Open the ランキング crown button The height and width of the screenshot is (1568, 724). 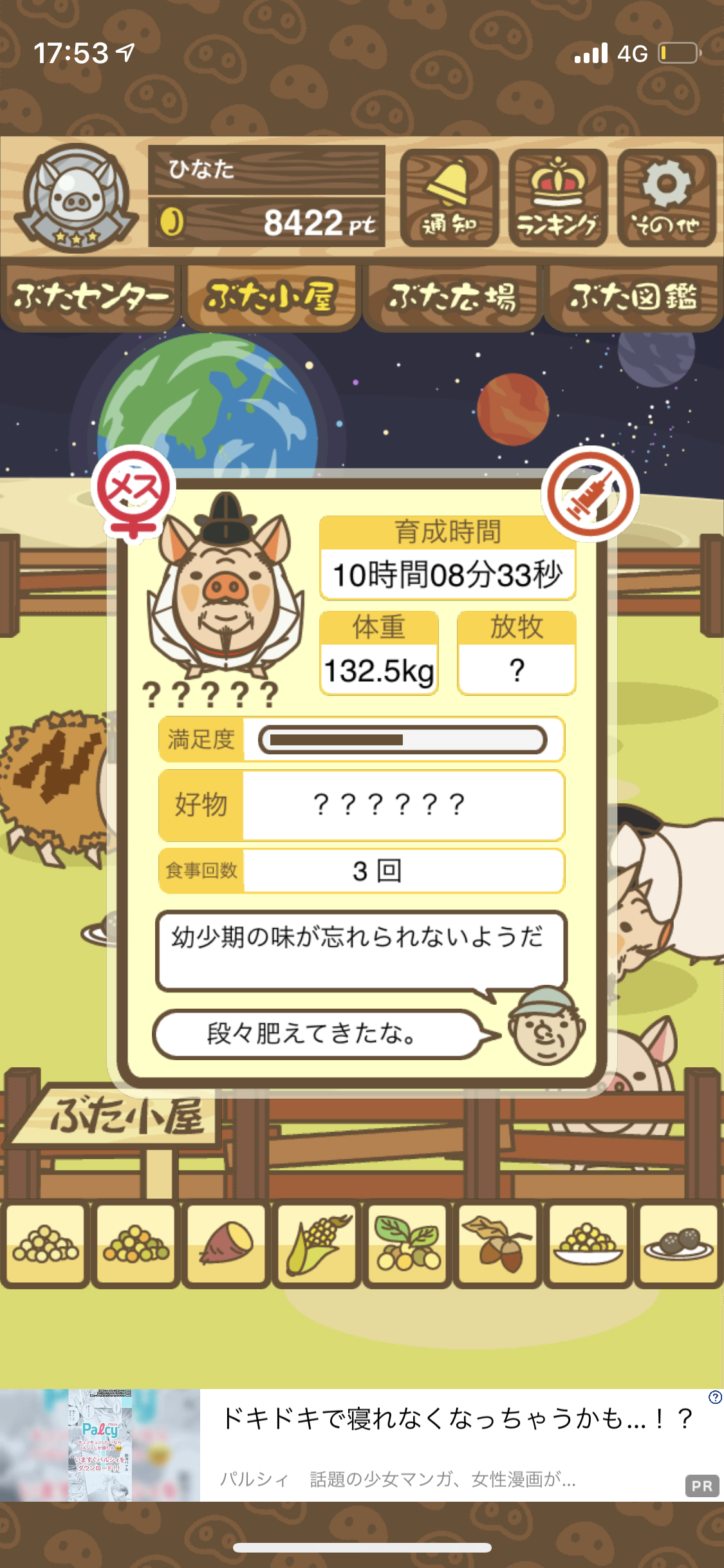558,198
